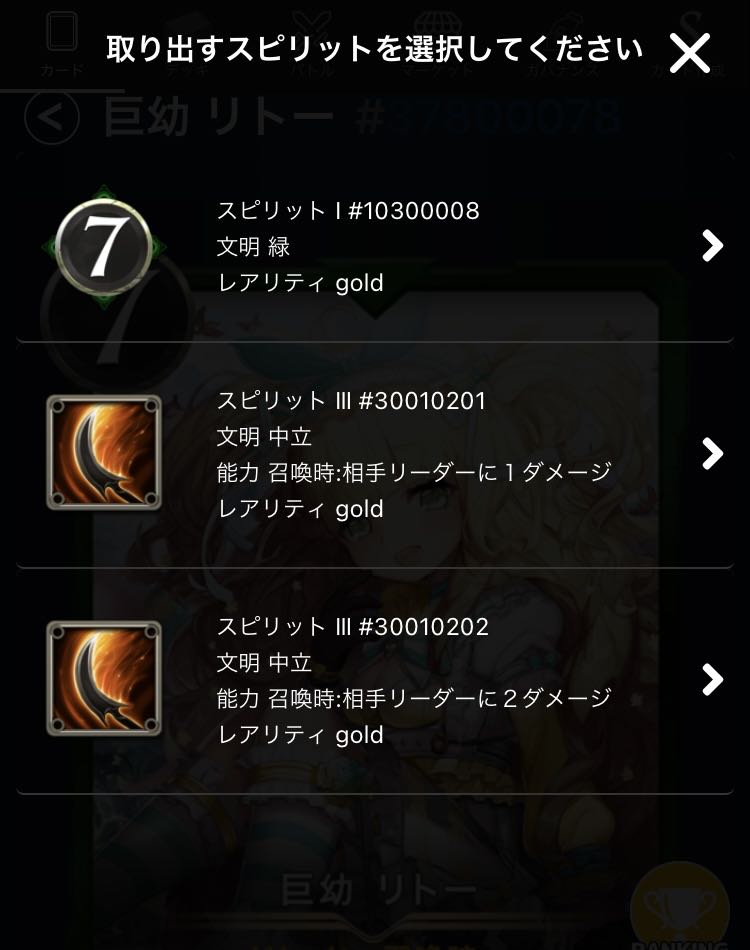Switch to the rightmost S-labeled tab
750x950 pixels.
coord(688,30)
